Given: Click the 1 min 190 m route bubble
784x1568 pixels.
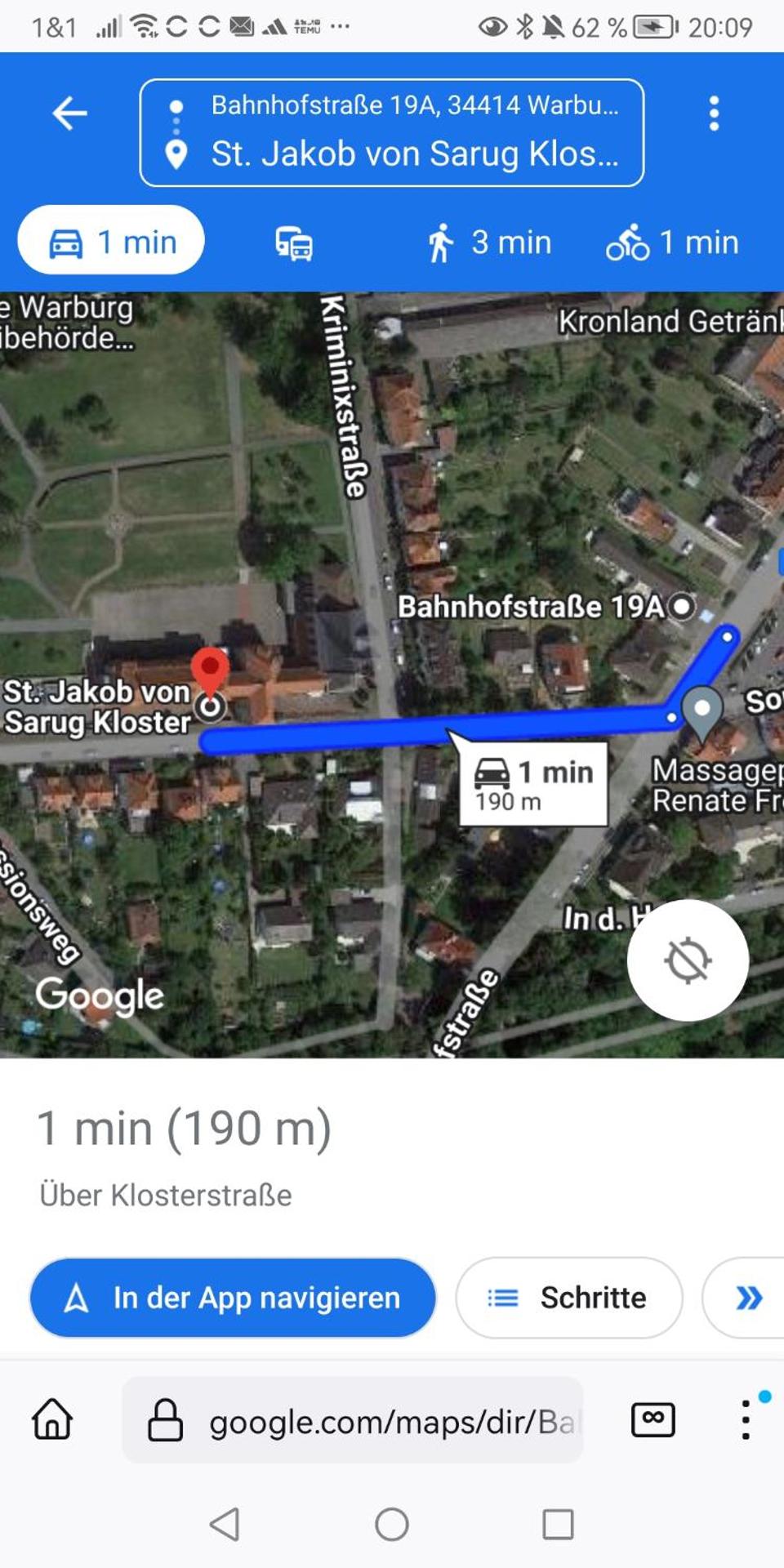Looking at the screenshot, I should (532, 782).
